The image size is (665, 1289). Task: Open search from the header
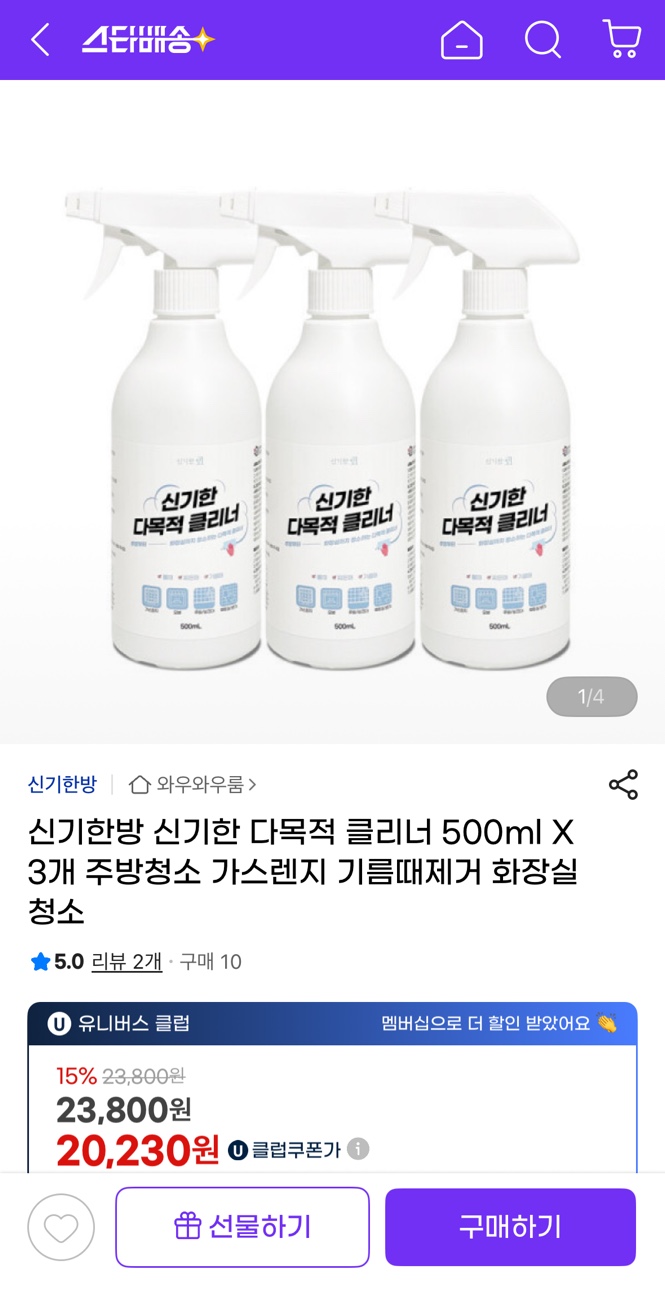point(543,40)
